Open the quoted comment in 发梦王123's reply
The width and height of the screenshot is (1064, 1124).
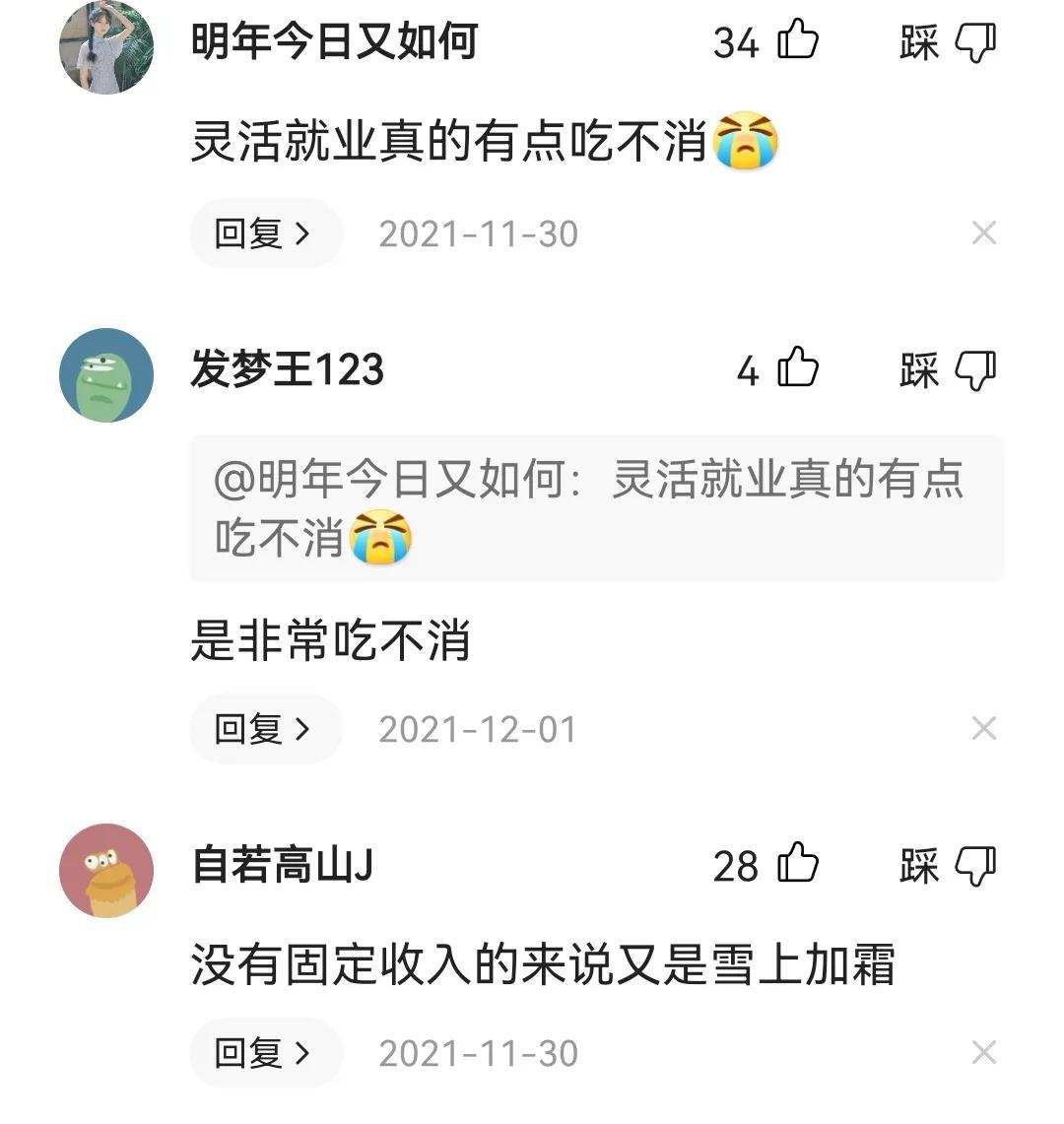click(x=596, y=508)
